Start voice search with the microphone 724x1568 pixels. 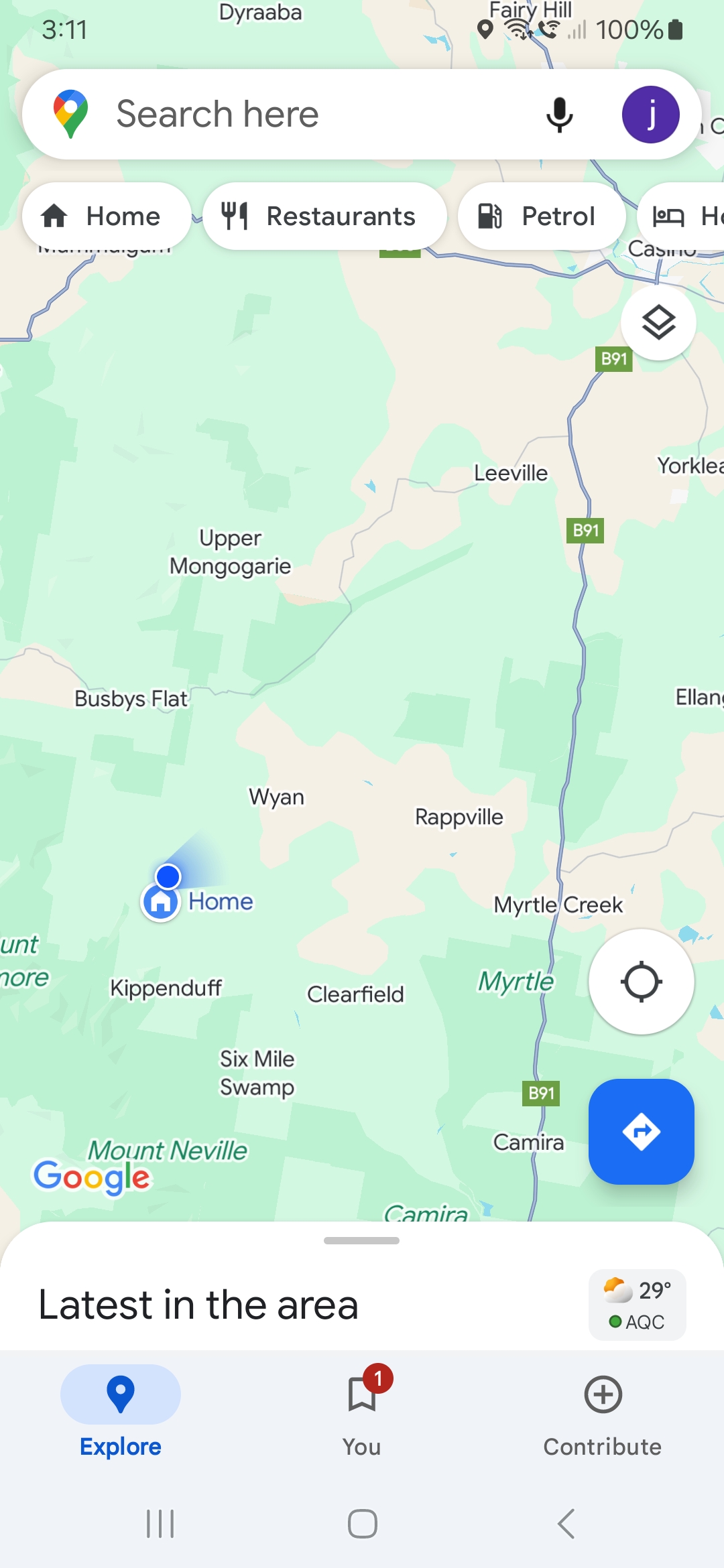click(559, 114)
